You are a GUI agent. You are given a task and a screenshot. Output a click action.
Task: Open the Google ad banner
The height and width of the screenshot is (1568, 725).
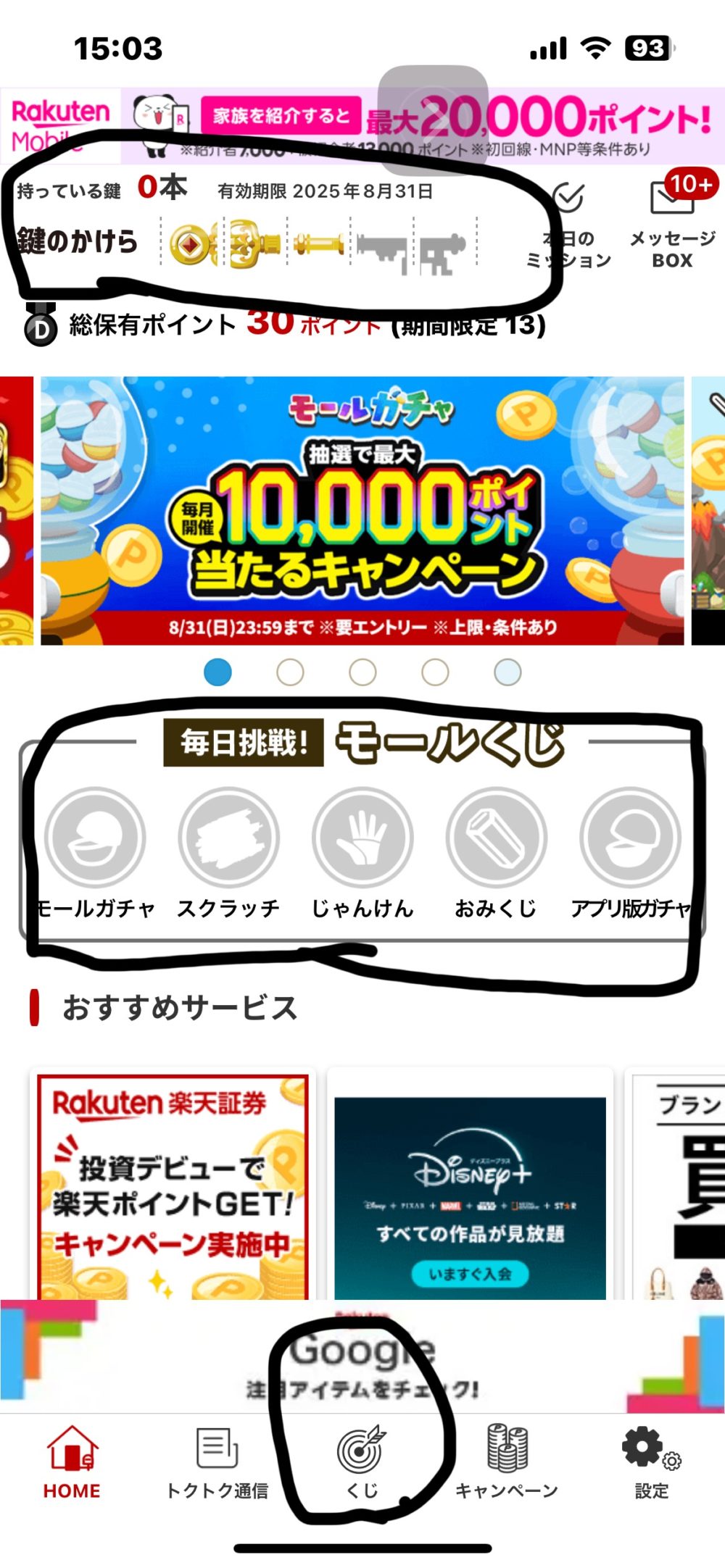(x=362, y=1356)
